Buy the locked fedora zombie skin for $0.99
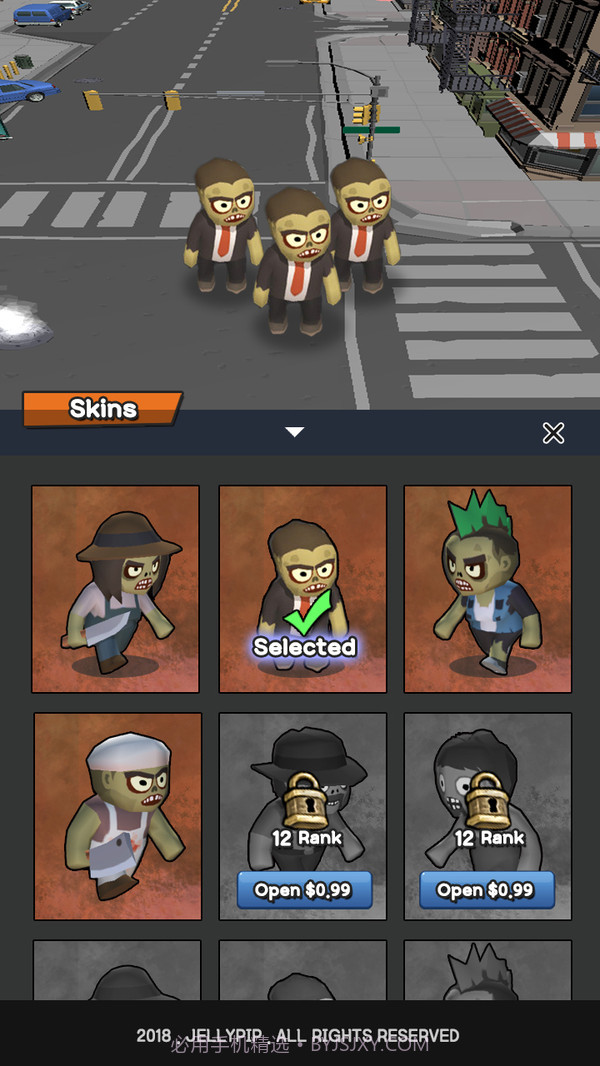The image size is (600, 1066). coord(304,889)
